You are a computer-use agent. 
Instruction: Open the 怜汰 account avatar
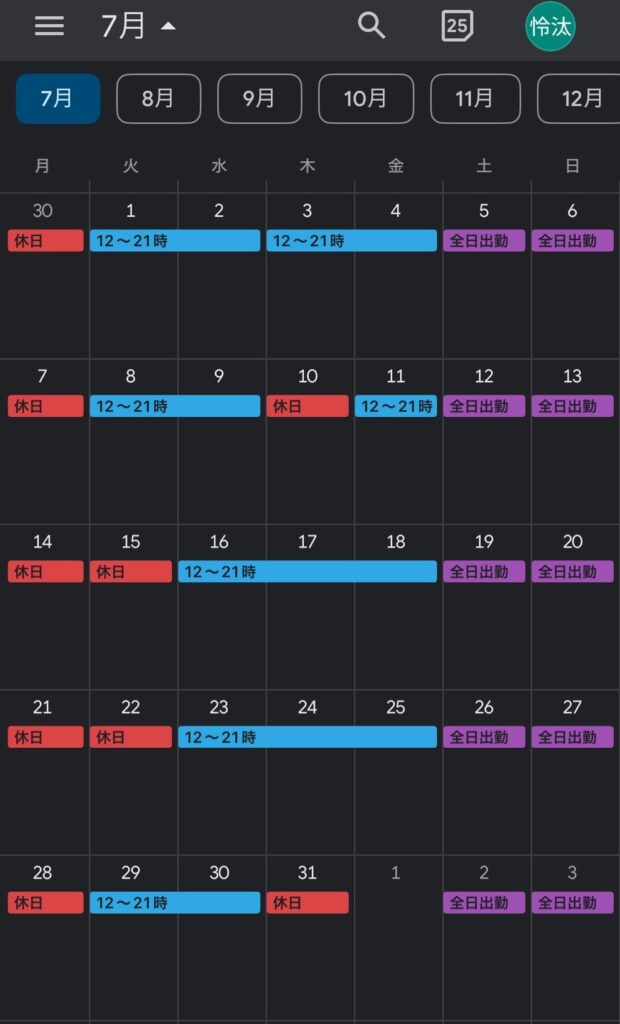coord(550,26)
